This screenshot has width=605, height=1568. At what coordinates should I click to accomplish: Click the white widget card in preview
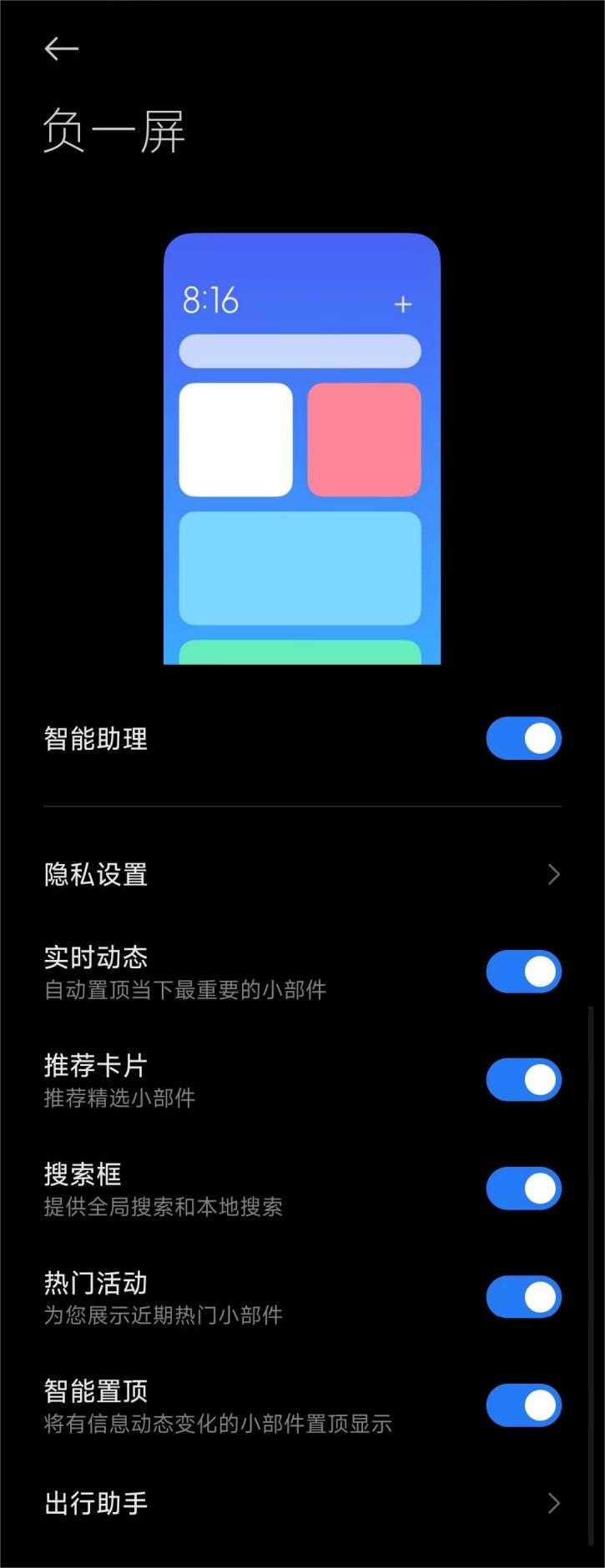click(x=236, y=437)
